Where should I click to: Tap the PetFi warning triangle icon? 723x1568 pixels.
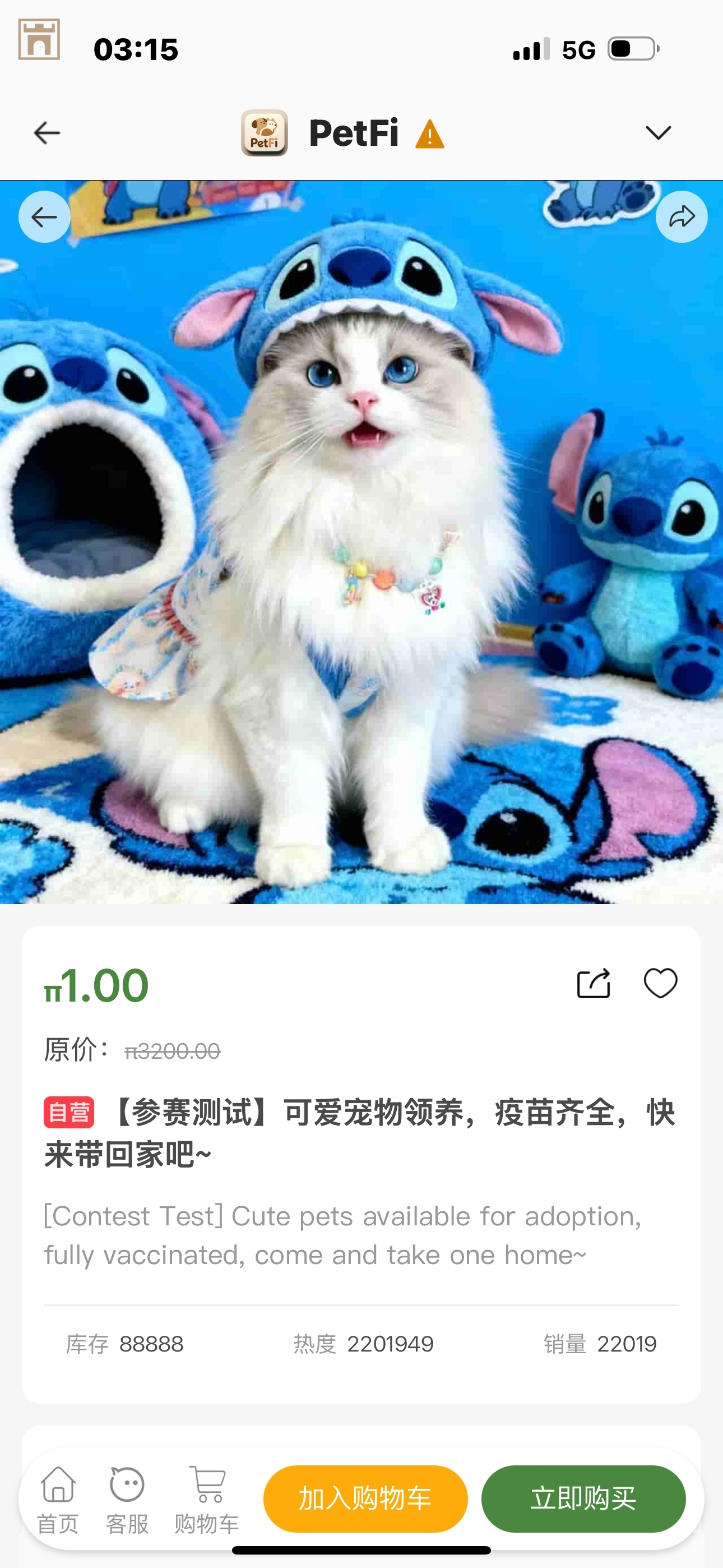(x=430, y=135)
